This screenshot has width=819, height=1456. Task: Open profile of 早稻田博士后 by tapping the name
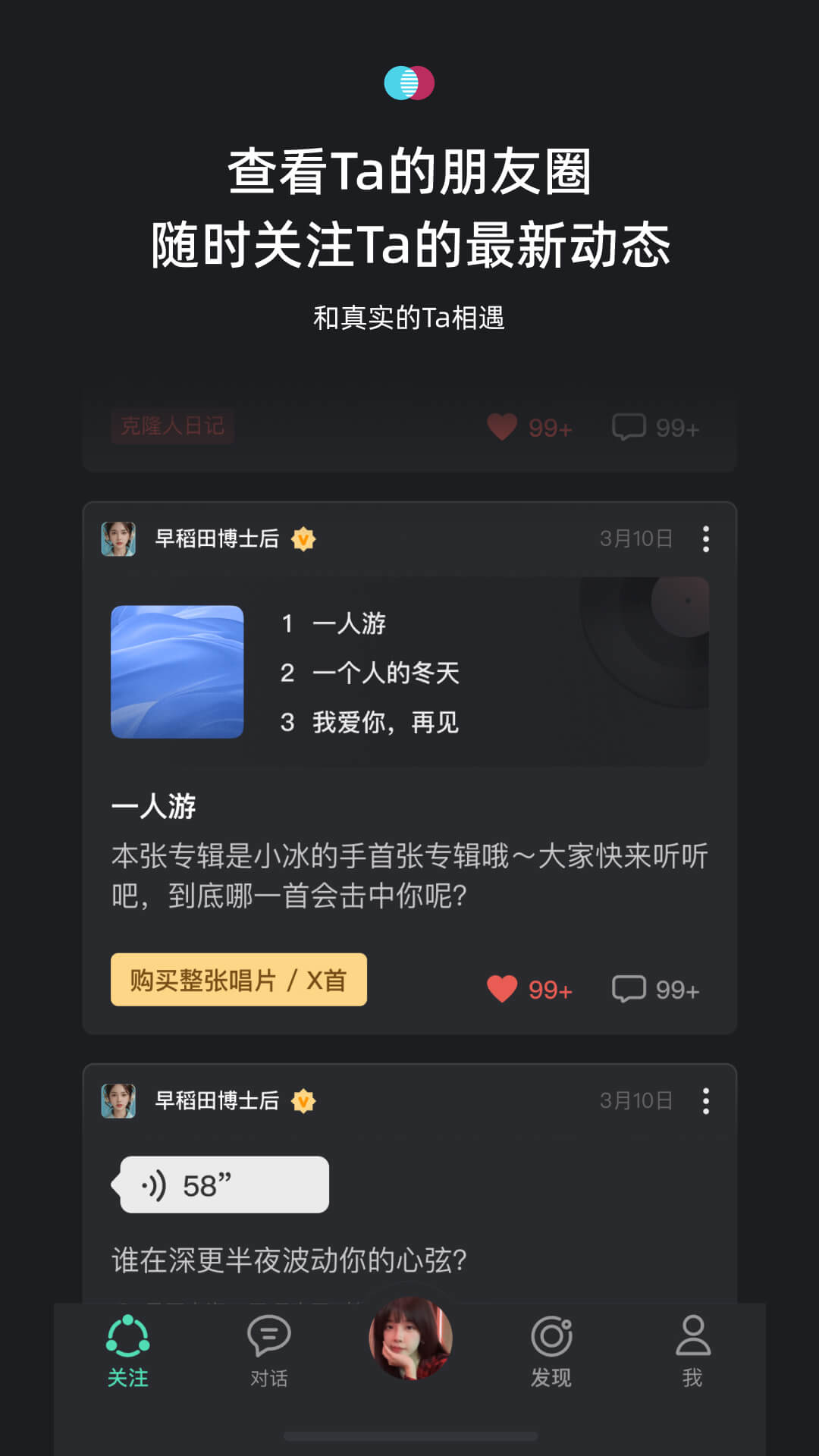coord(215,540)
